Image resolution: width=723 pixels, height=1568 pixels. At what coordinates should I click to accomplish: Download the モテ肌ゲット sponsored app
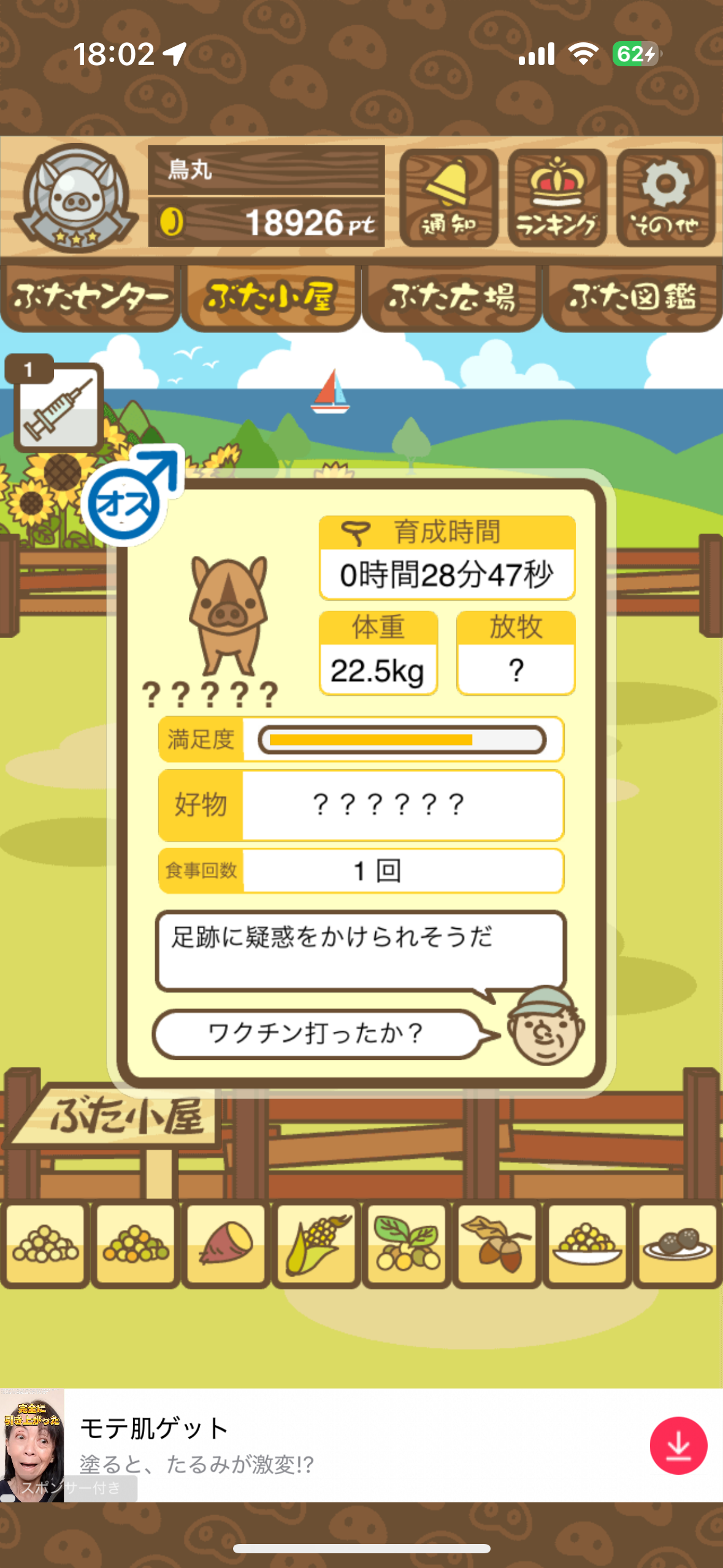tap(678, 1445)
